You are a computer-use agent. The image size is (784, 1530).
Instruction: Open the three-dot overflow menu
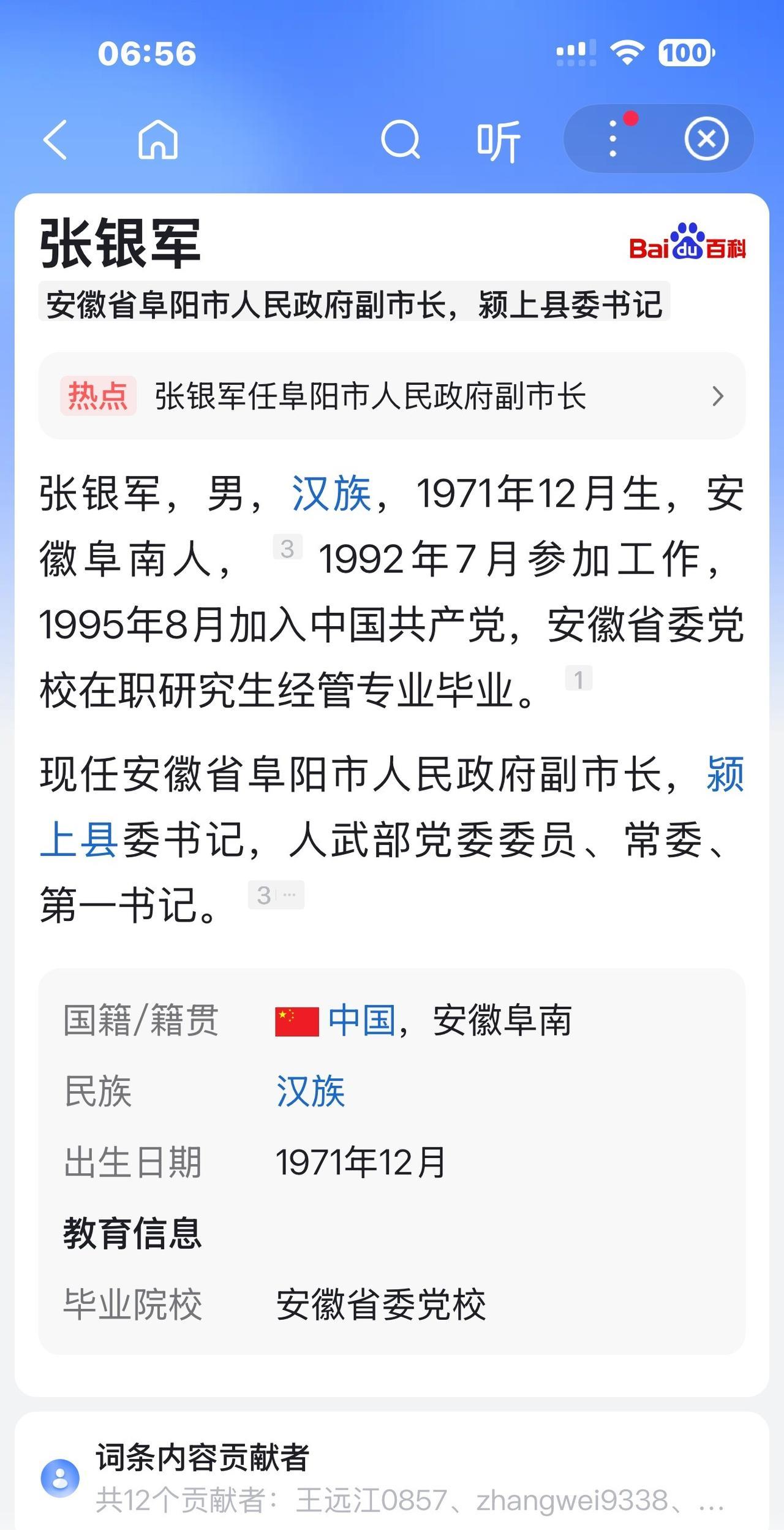pyautogui.click(x=613, y=138)
